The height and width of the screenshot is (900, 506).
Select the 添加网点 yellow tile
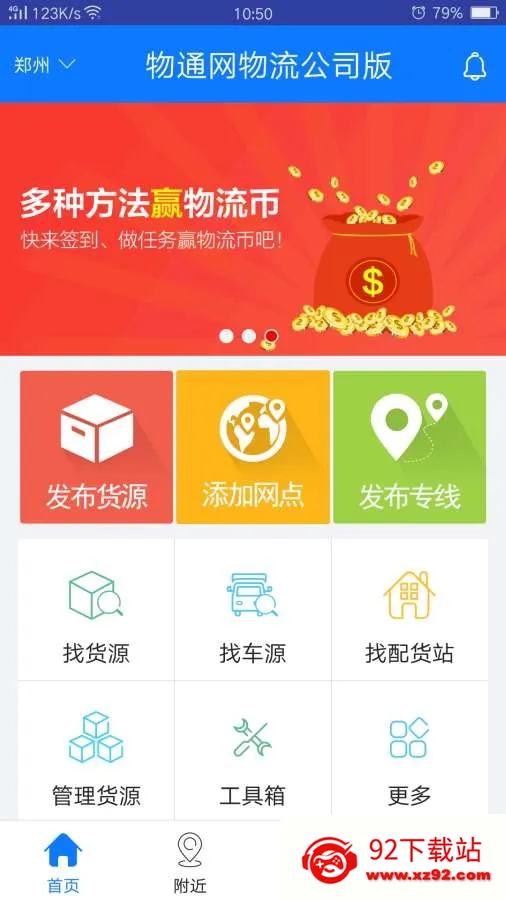tap(253, 447)
